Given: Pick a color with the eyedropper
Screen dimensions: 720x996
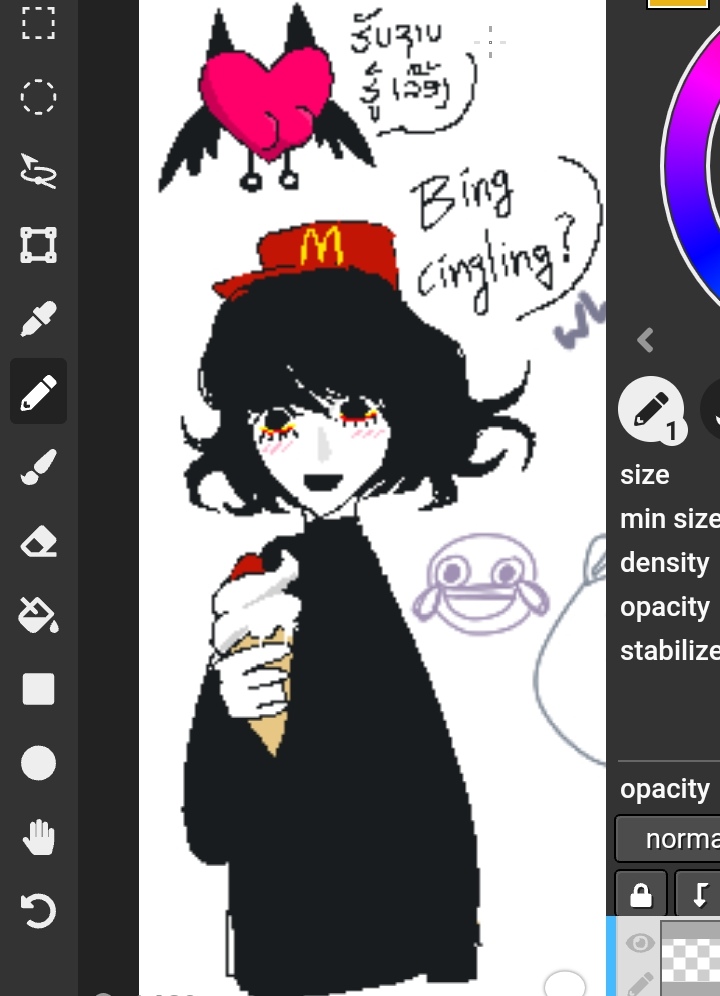Looking at the screenshot, I should pyautogui.click(x=38, y=319).
